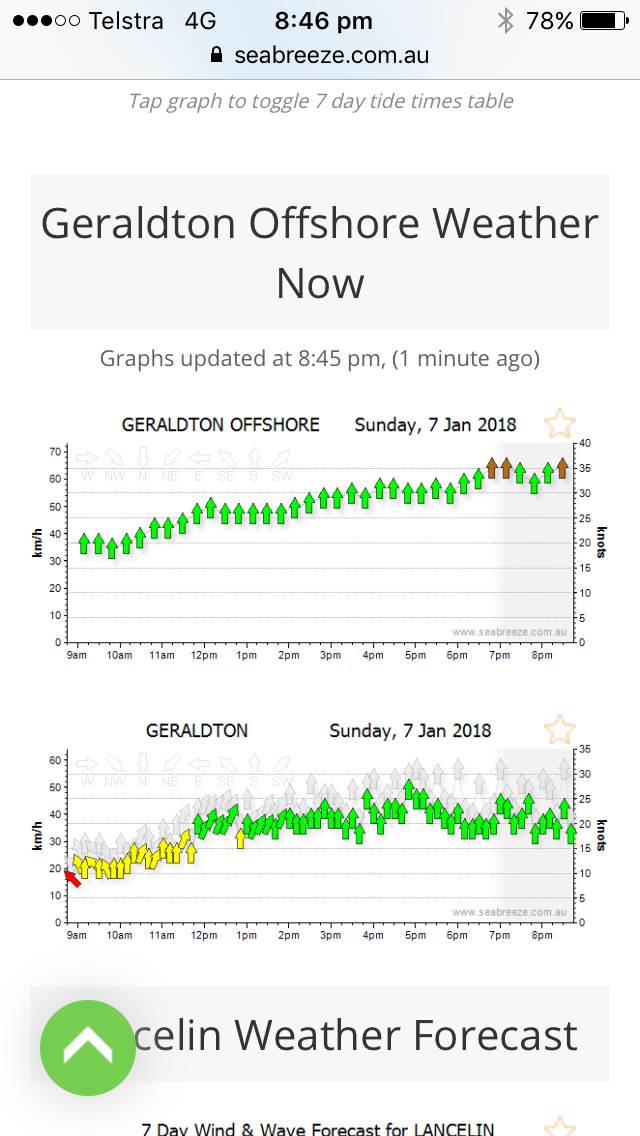Tap the green scroll-to-top button
This screenshot has height=1136, width=640.
[88, 1047]
